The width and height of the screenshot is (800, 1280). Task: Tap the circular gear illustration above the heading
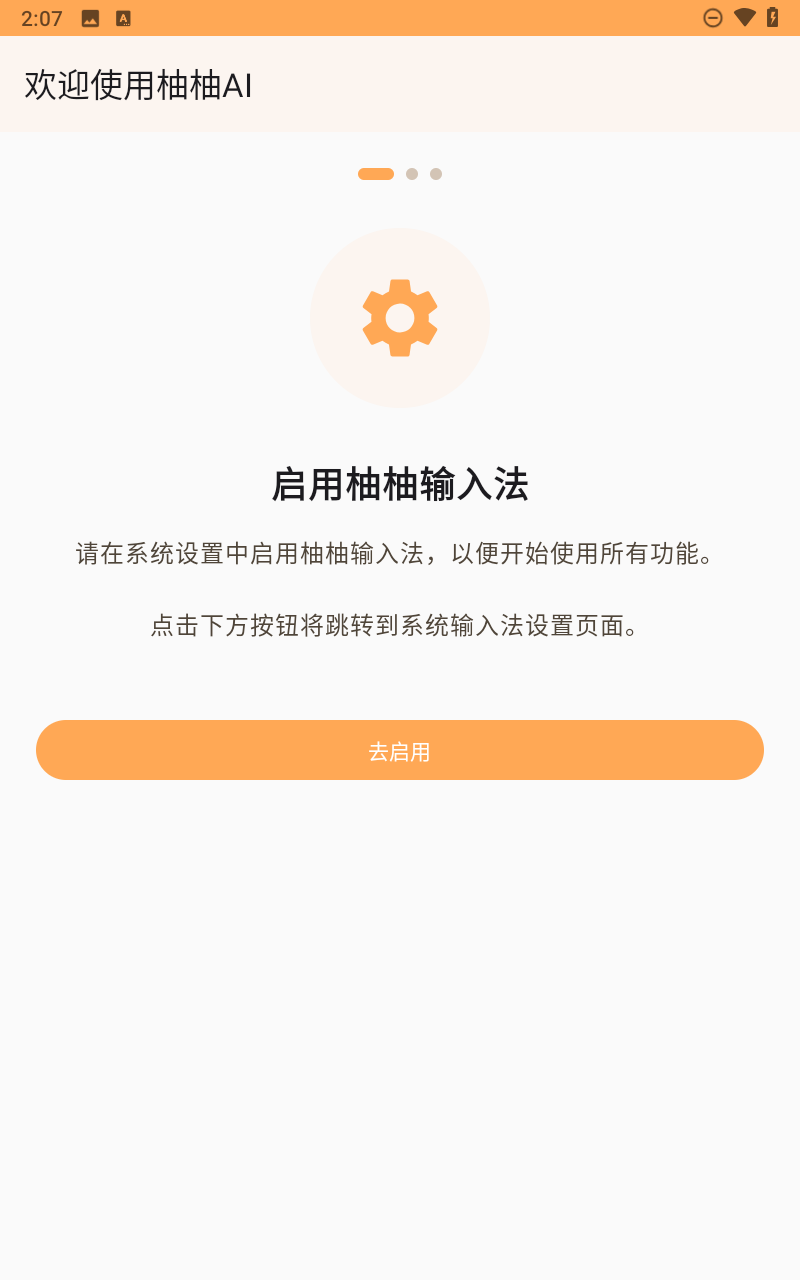coord(400,317)
